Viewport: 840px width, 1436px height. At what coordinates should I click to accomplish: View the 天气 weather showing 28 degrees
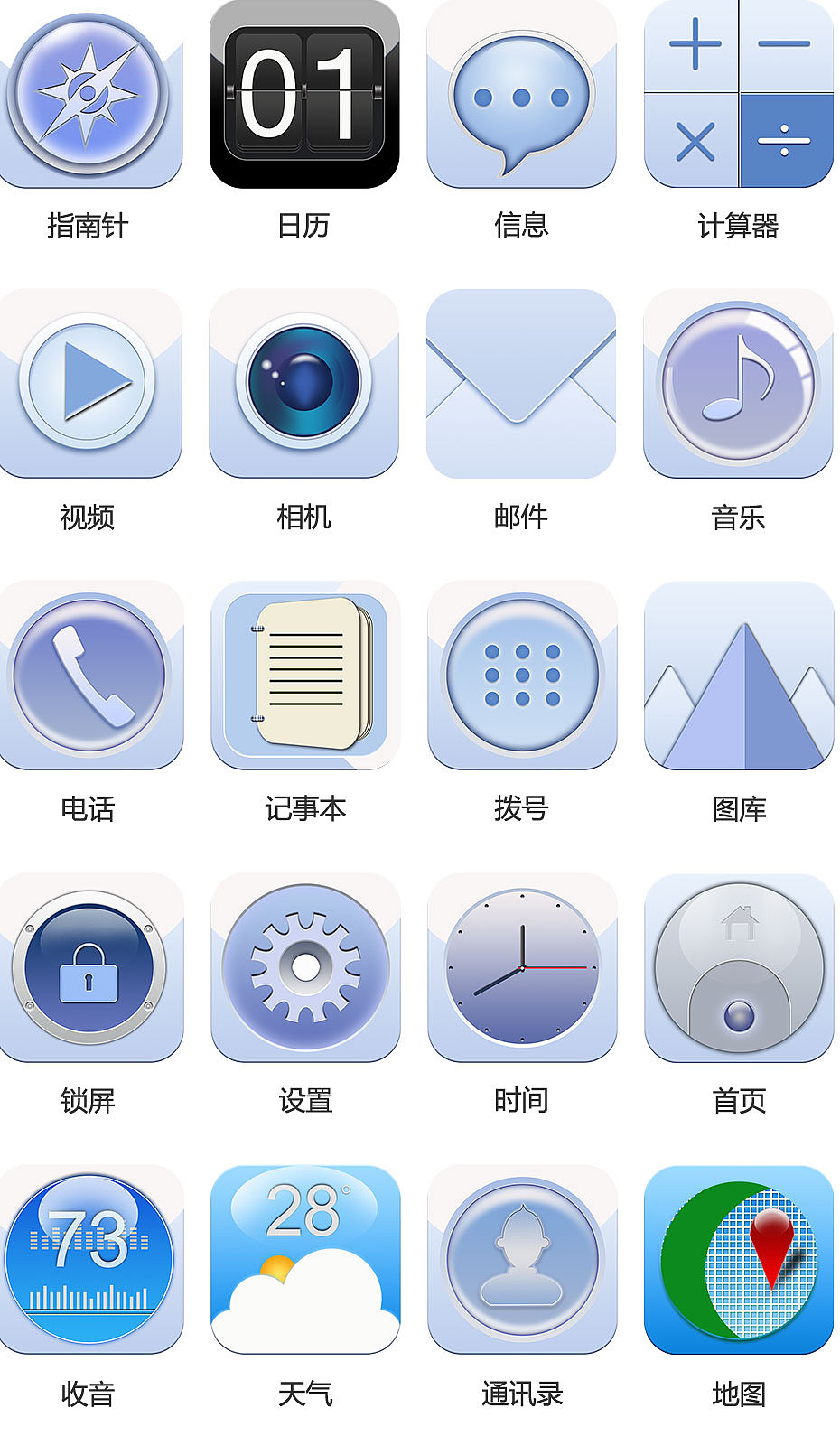coord(305,1258)
